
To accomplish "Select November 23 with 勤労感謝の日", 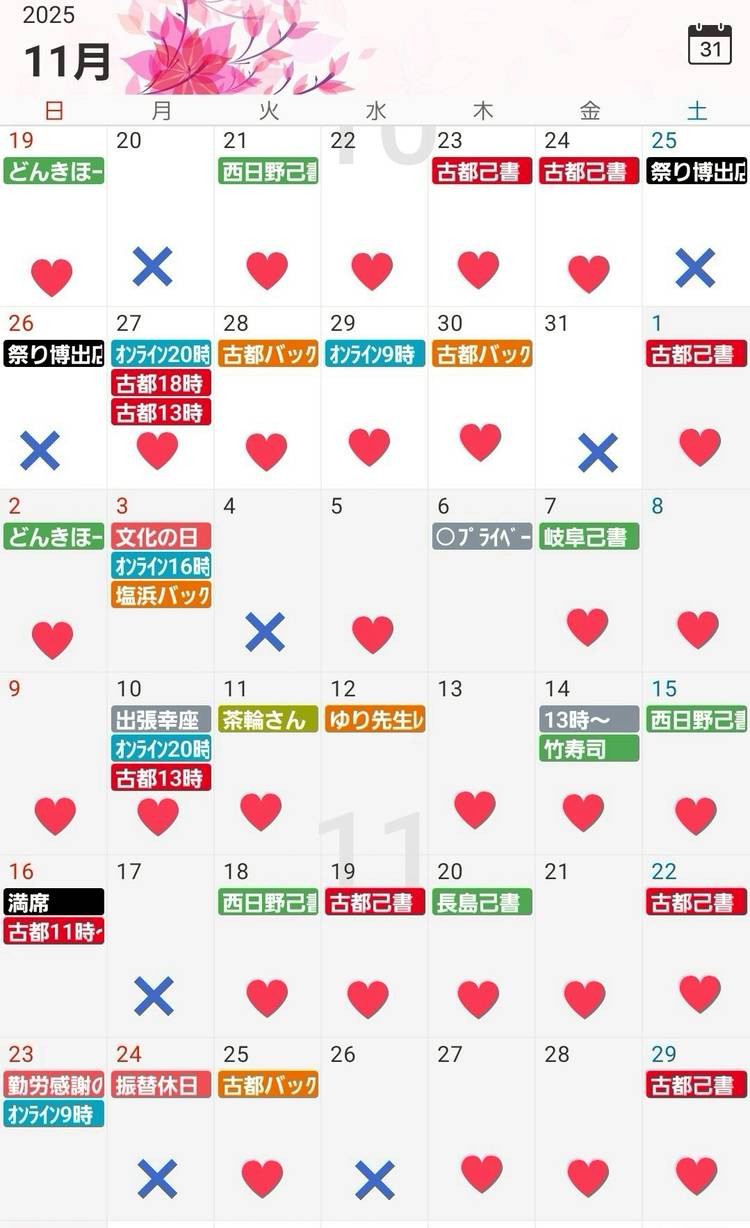I will pyautogui.click(x=53, y=1128).
